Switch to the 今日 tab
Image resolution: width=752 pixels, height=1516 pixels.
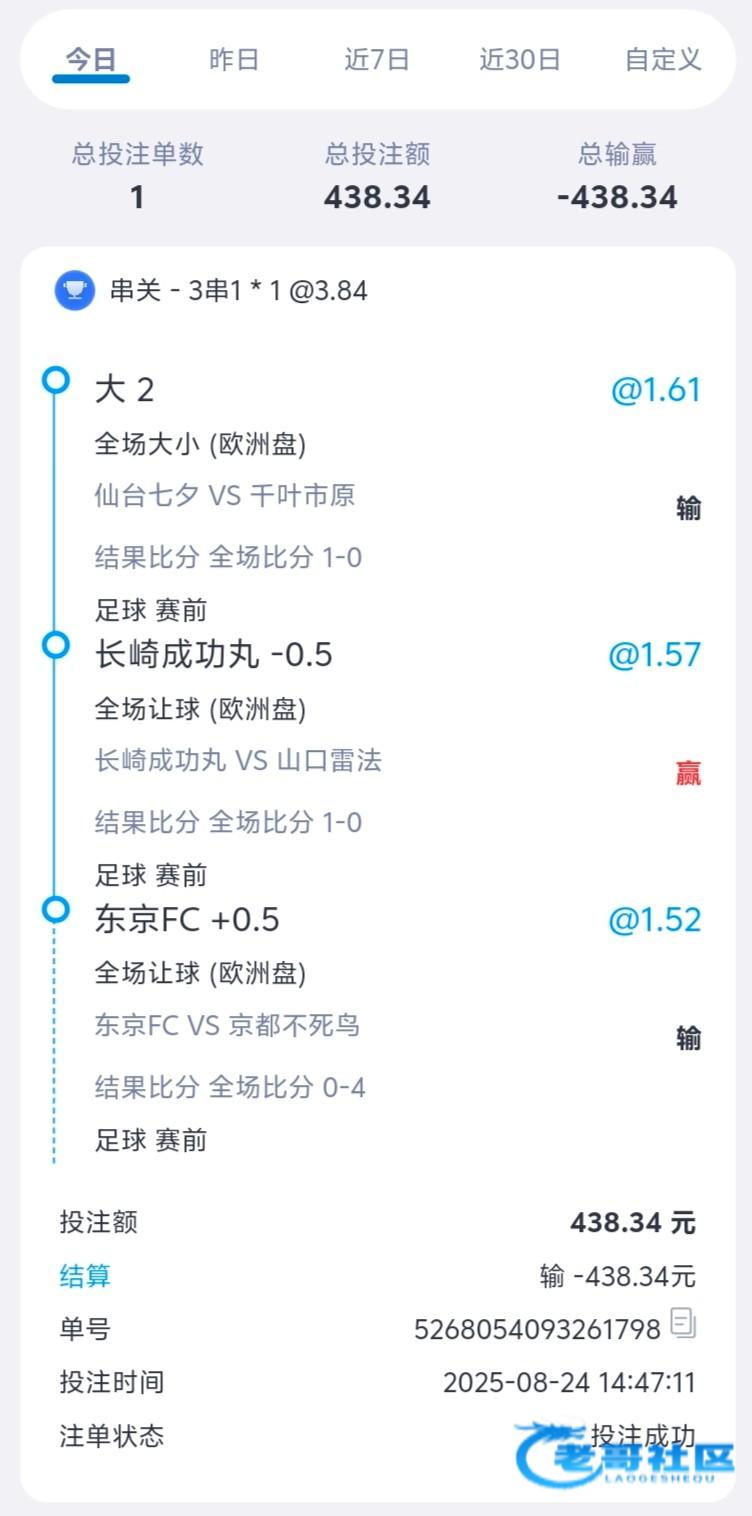91,60
